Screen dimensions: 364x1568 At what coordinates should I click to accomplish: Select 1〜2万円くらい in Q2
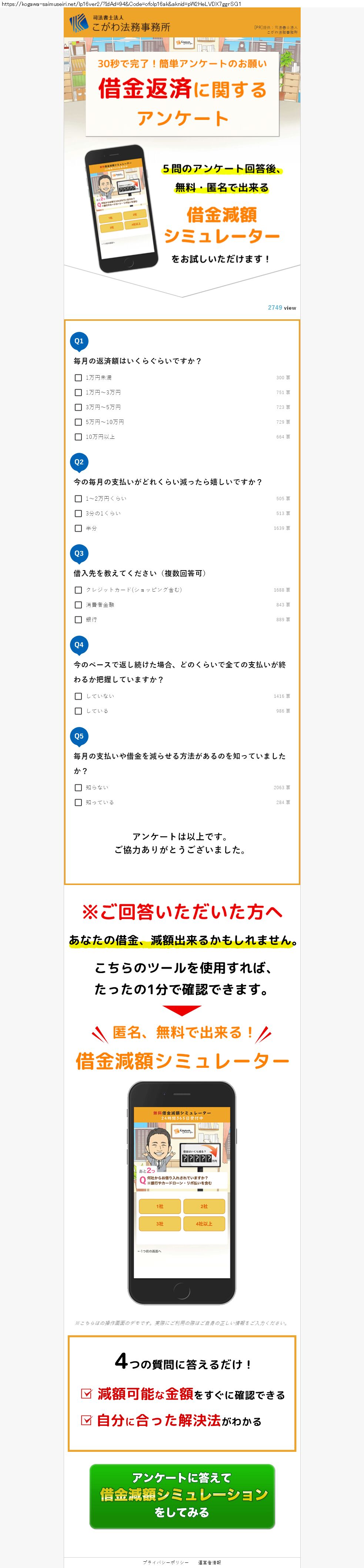point(78,498)
